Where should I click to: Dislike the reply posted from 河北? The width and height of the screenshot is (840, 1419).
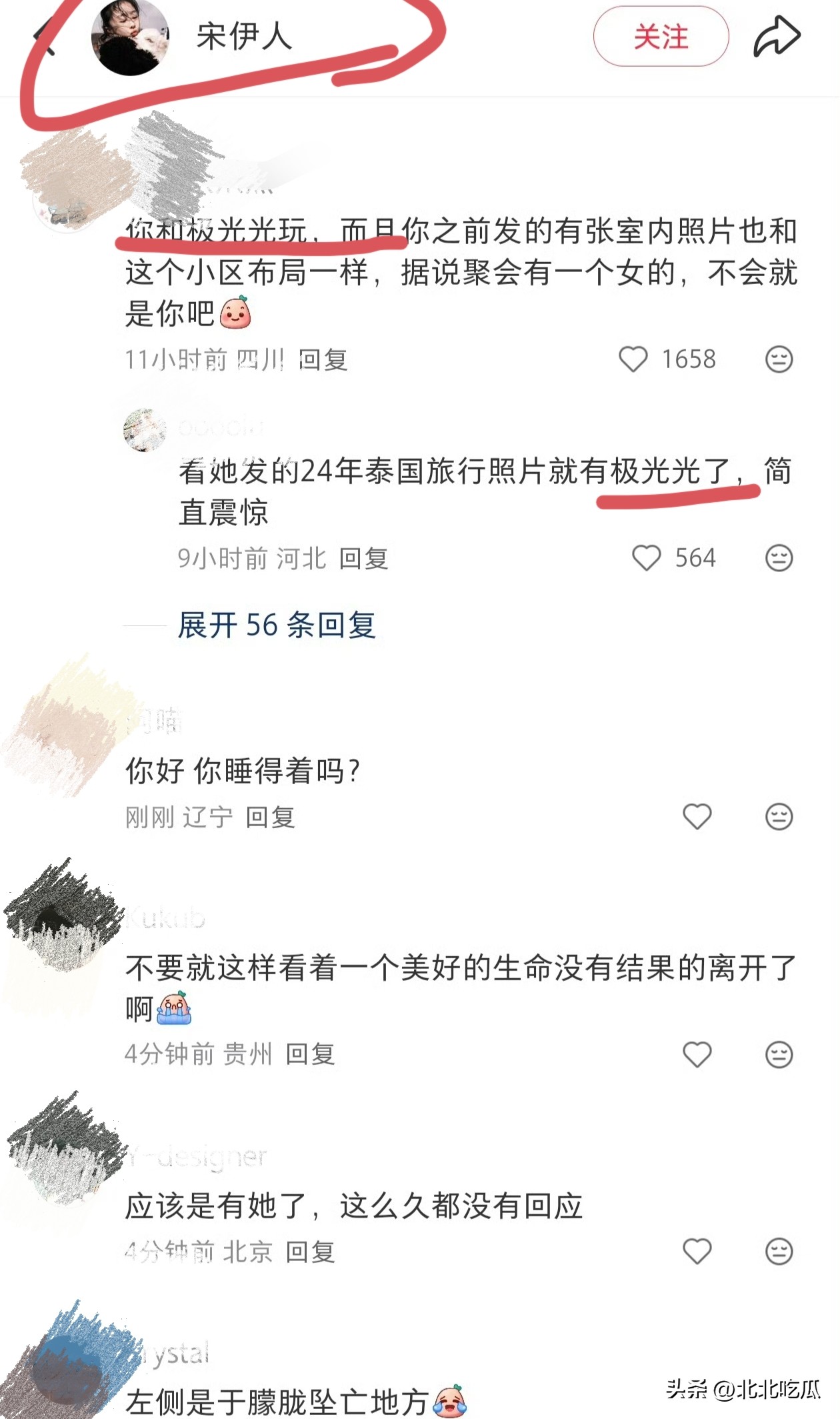778,558
